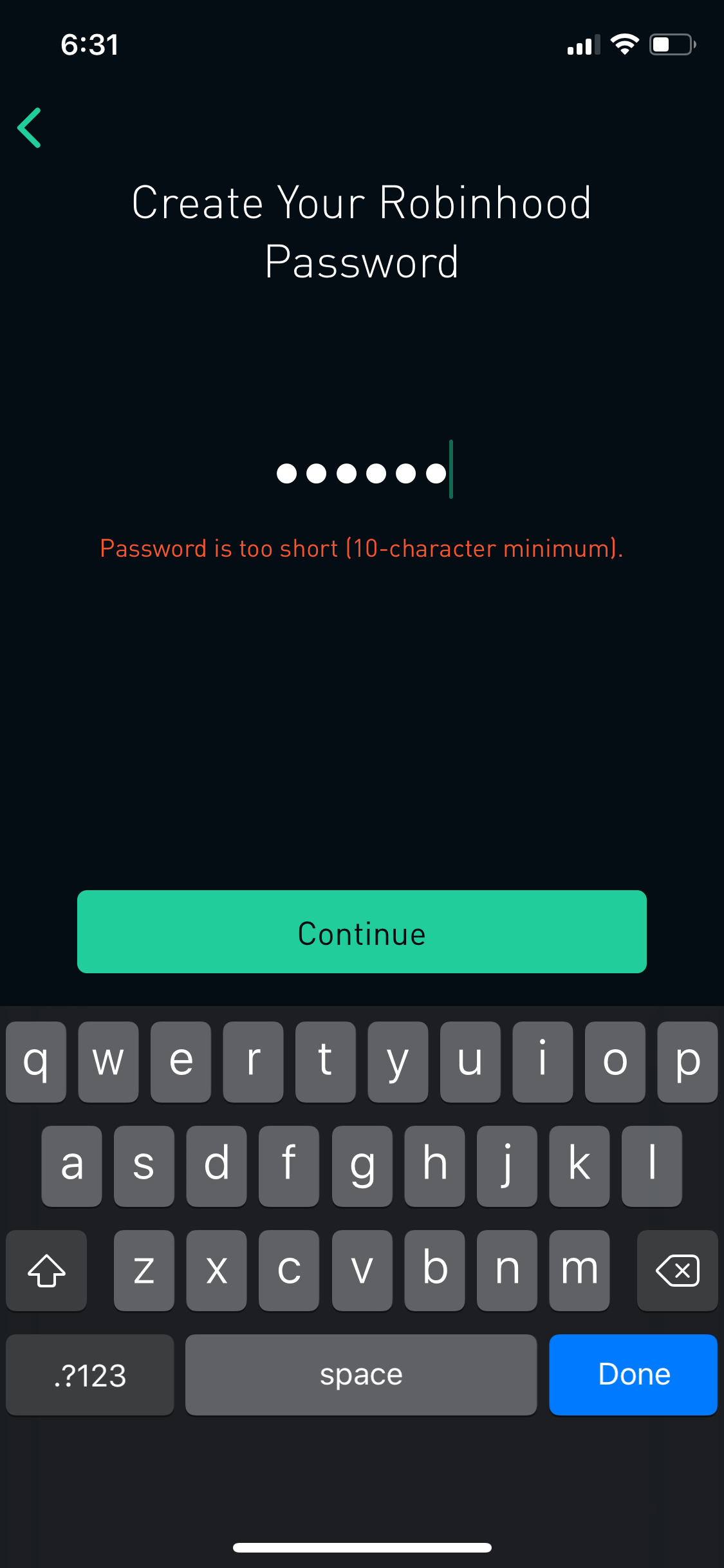The height and width of the screenshot is (1568, 724).
Task: Hit Done on the keyboard
Action: pos(633,1374)
